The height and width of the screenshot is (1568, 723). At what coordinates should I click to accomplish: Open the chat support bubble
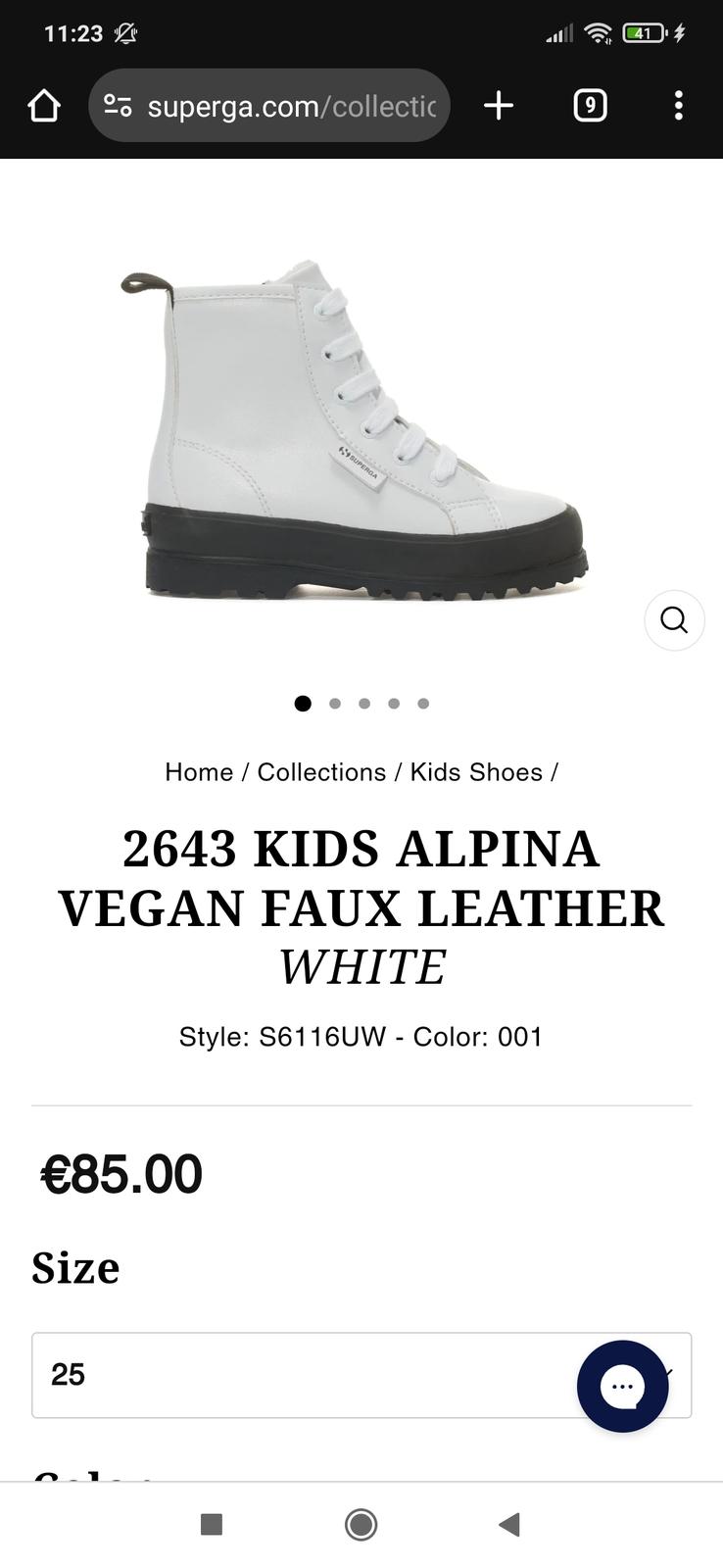coord(622,1386)
